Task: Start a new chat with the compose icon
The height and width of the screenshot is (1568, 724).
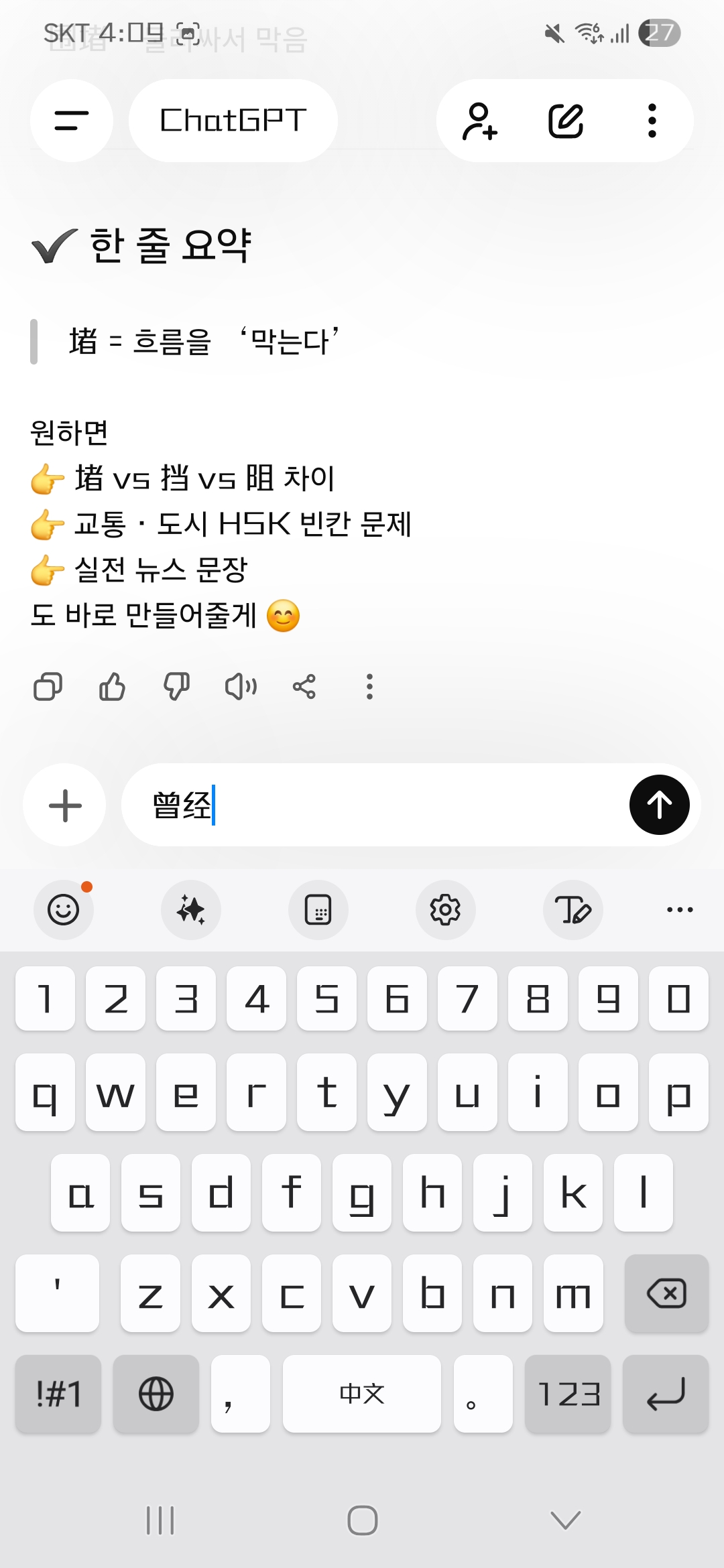Action: pos(566,121)
